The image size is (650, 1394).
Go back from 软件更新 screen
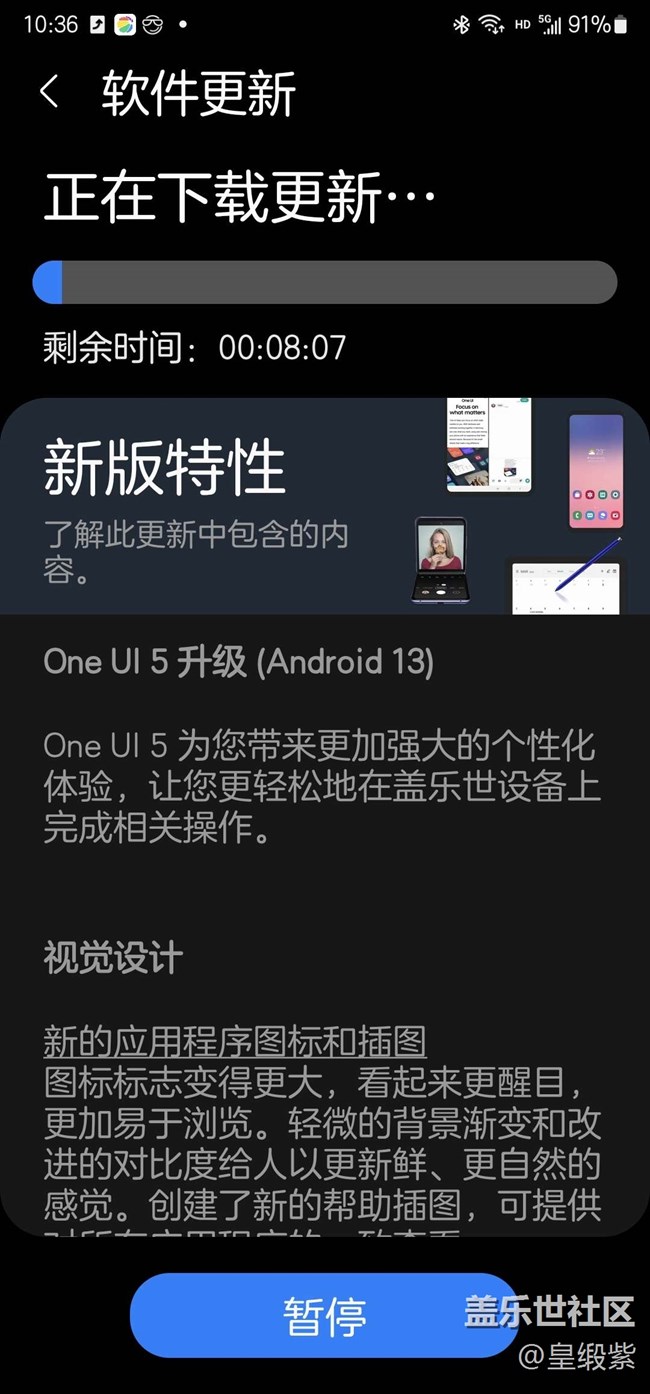tap(49, 93)
